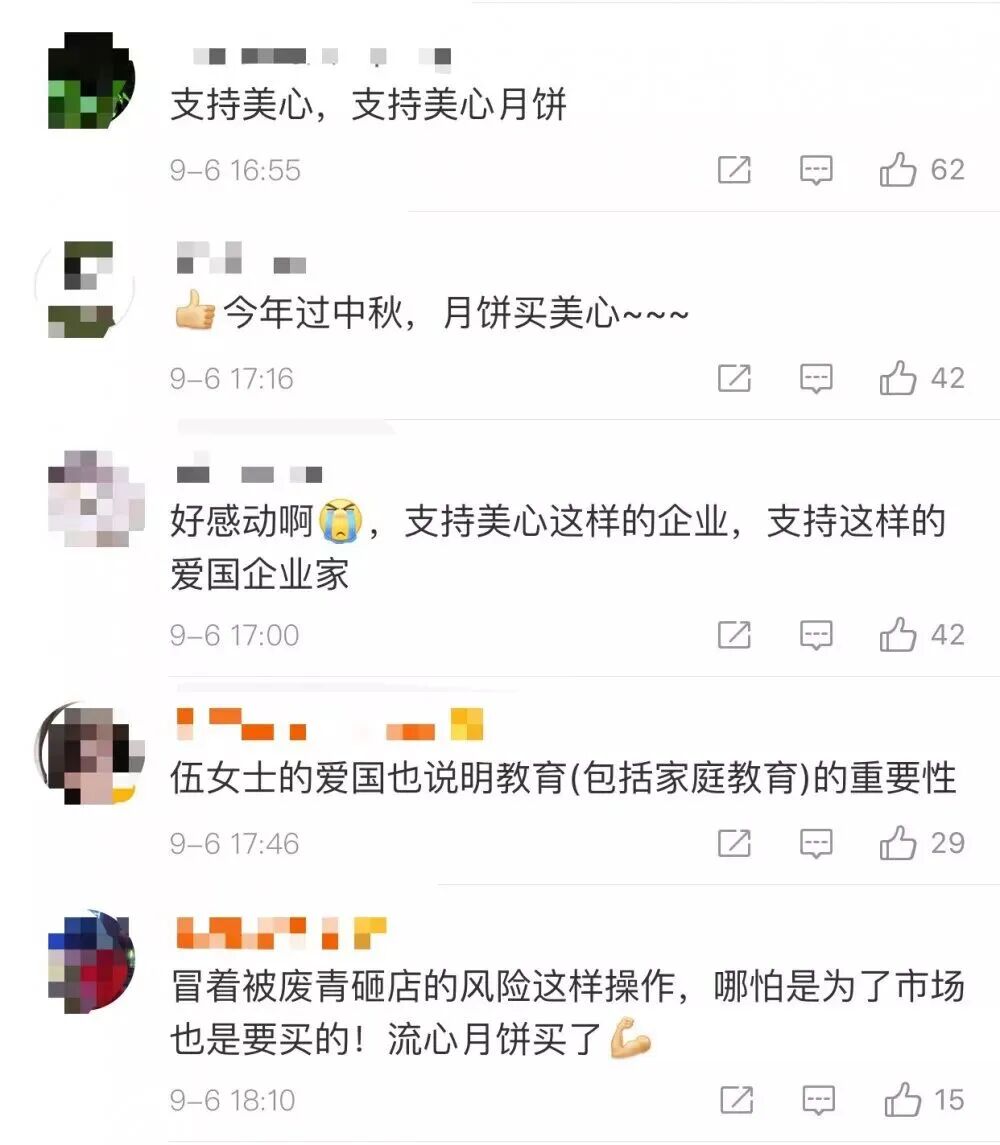This screenshot has width=1000, height=1145.
Task: Like the comment about 伍女士的爱国
Action: [898, 843]
